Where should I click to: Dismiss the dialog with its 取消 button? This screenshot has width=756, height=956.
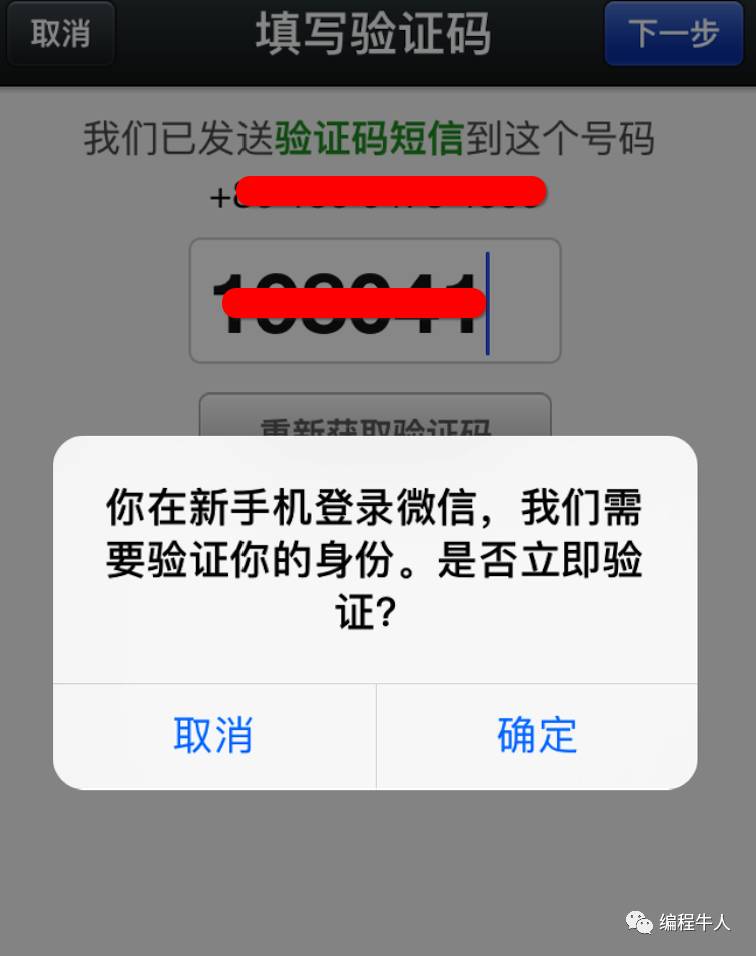[213, 736]
